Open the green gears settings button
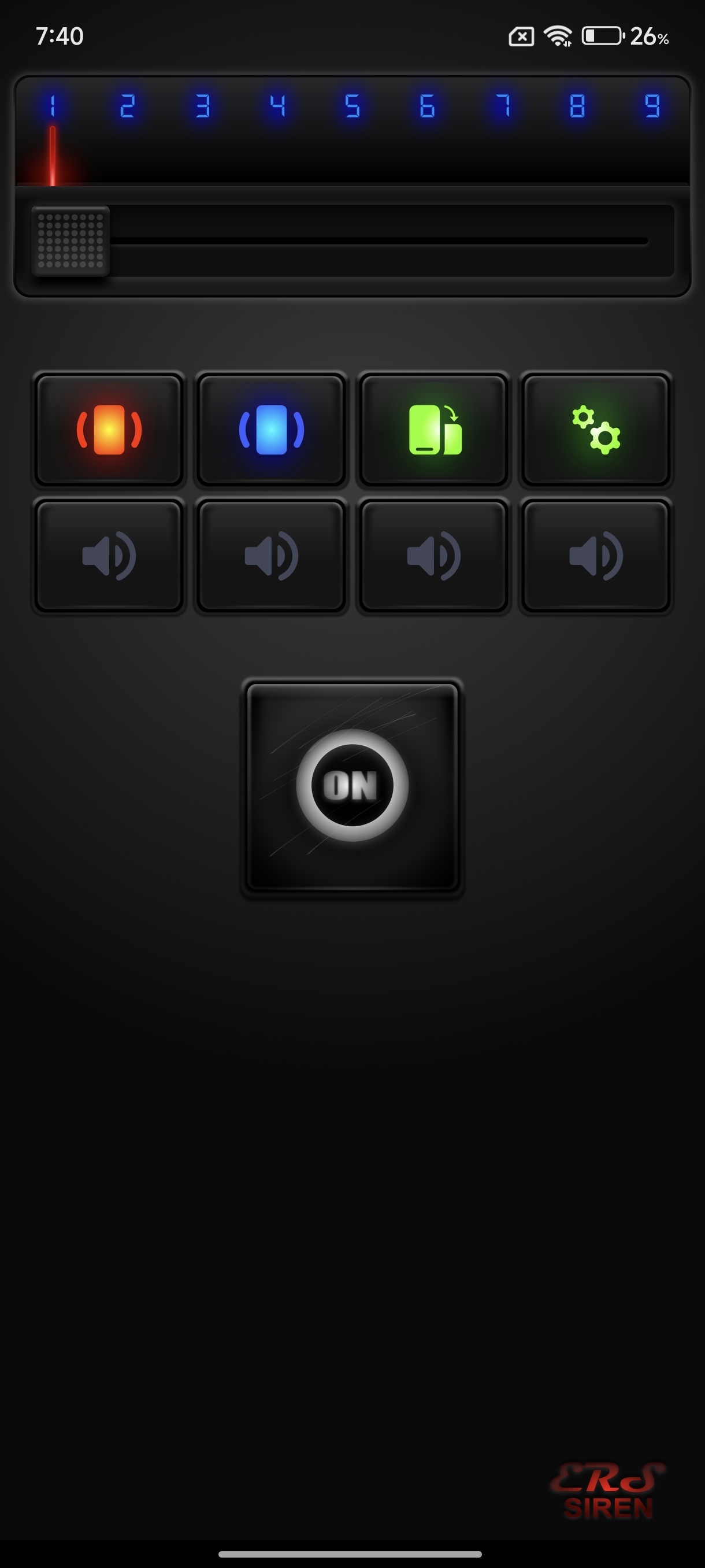This screenshot has height=1568, width=705. 596,430
